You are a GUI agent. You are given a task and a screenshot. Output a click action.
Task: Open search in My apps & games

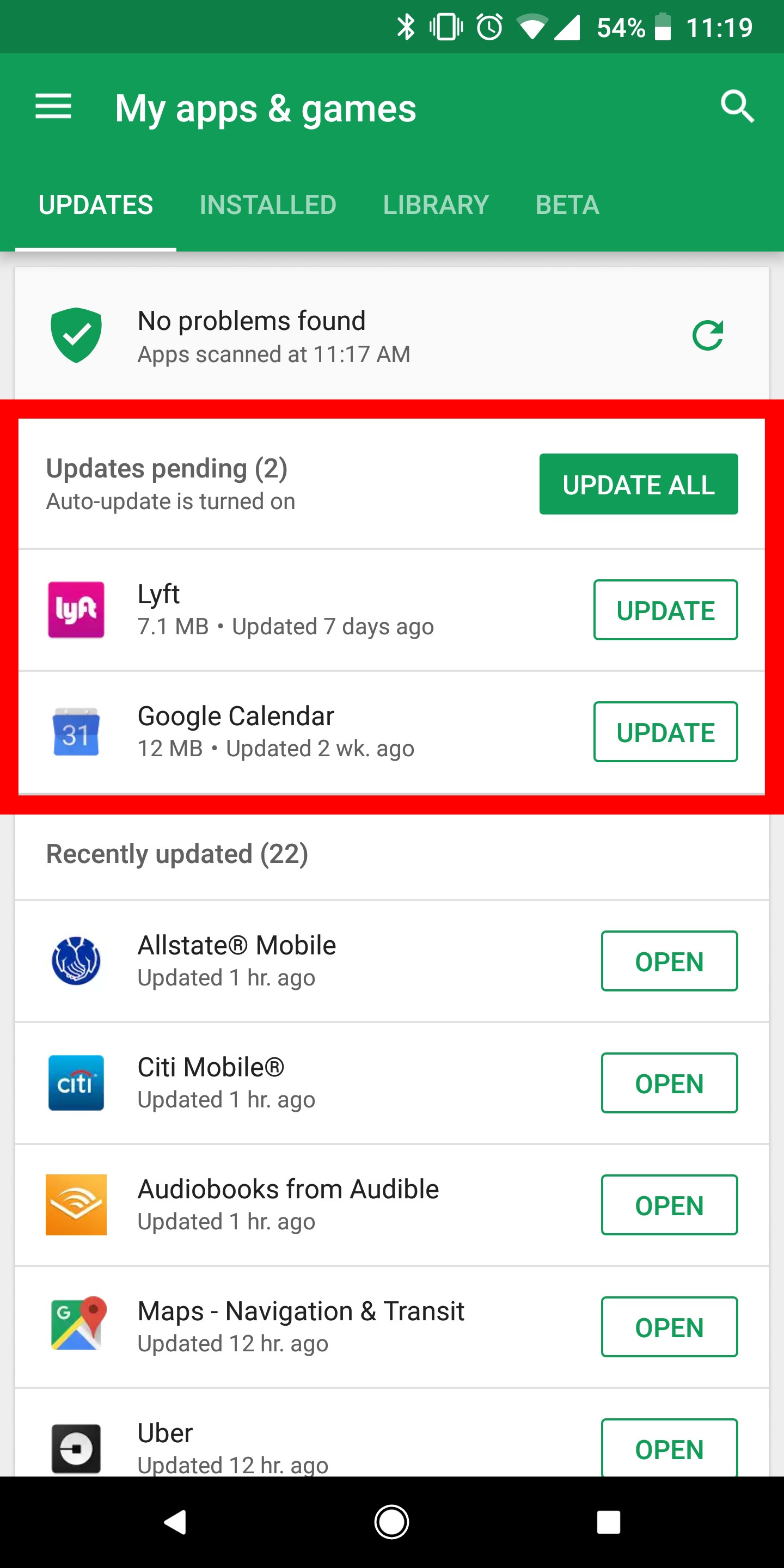(x=737, y=107)
